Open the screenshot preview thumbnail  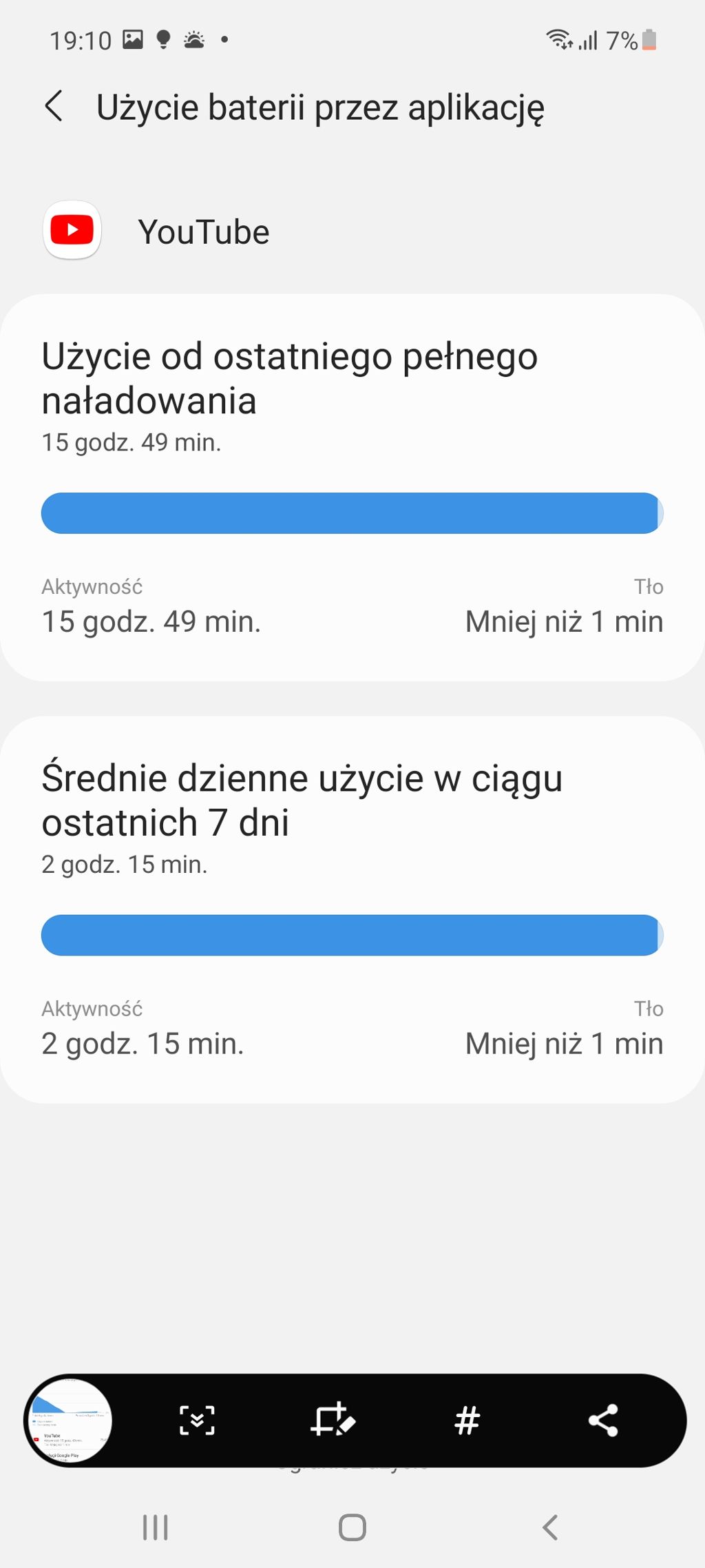pyautogui.click(x=69, y=1421)
